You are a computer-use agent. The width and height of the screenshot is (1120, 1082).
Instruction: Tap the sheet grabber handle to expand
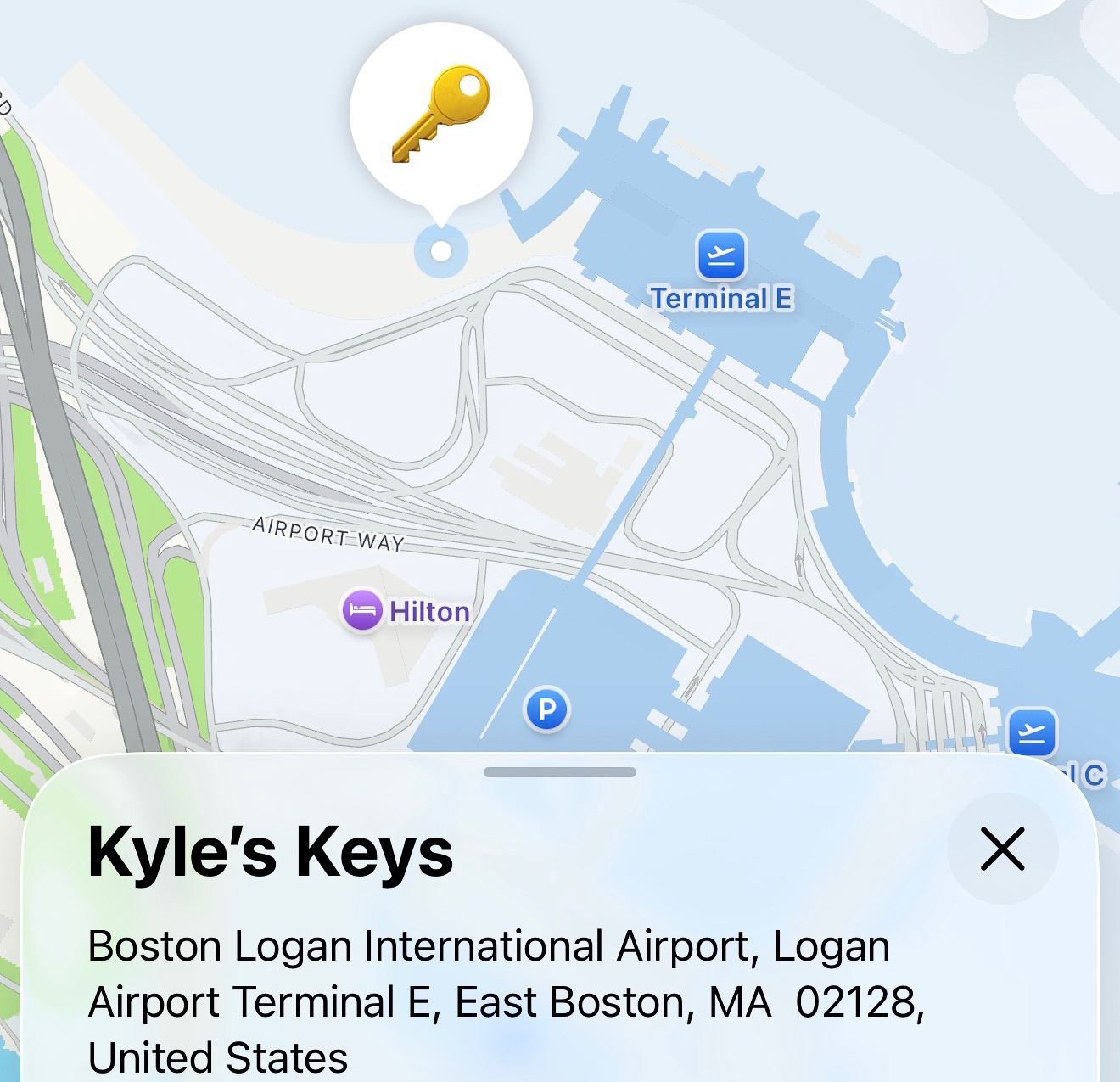(560, 772)
